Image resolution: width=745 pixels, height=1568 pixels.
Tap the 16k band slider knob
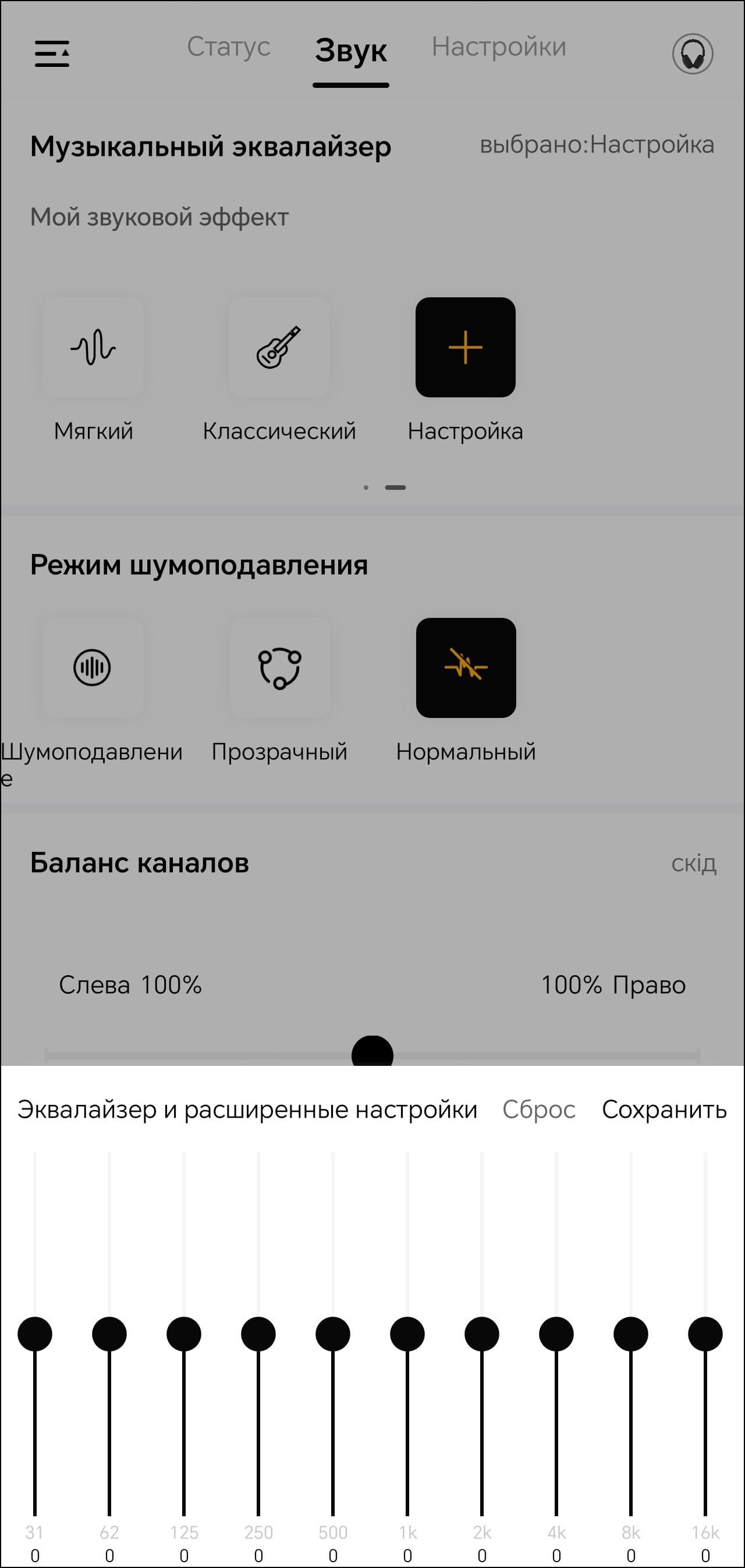(705, 1334)
